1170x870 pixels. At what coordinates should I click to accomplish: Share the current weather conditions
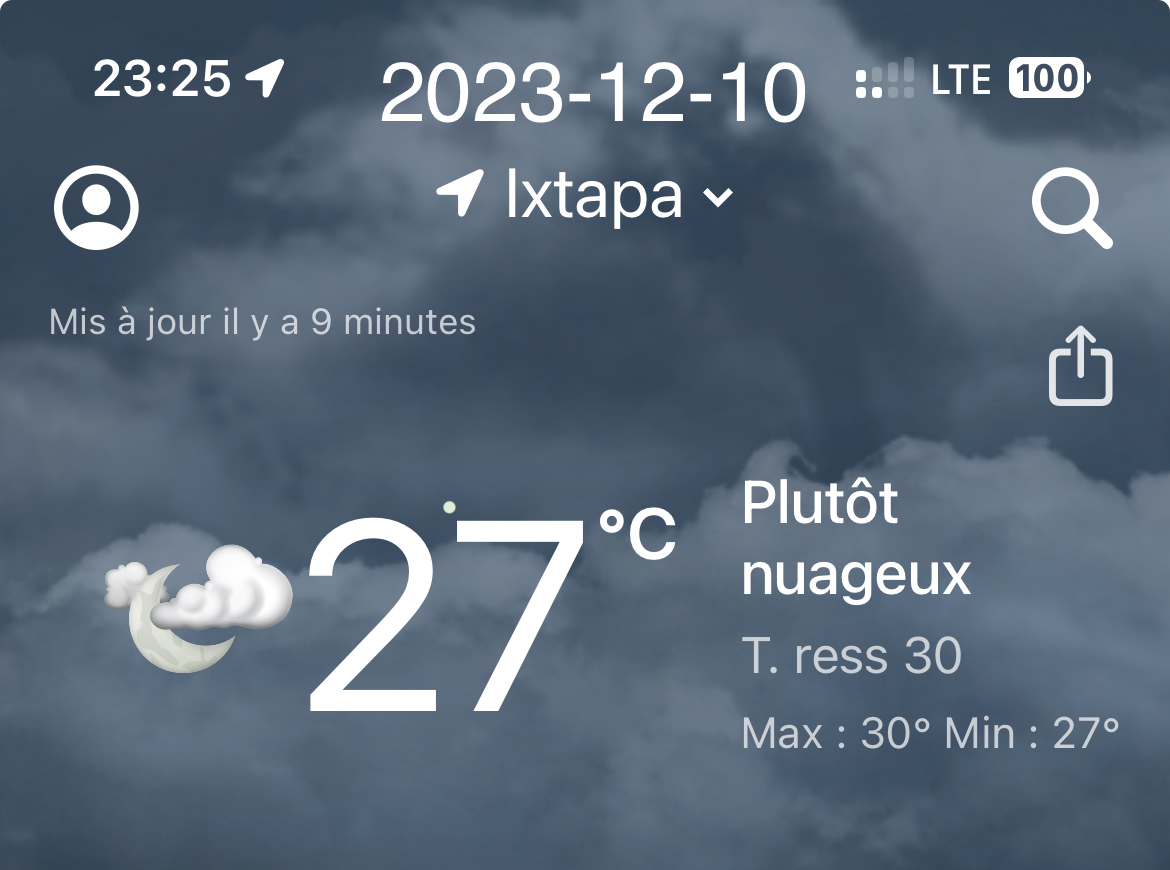[x=1080, y=365]
